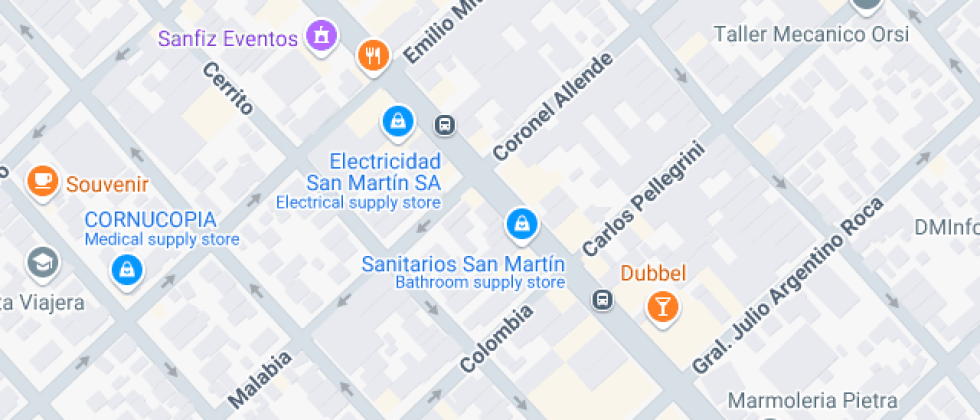Select the school marker above Viajera
This screenshot has height=420, width=980.
tap(42, 264)
